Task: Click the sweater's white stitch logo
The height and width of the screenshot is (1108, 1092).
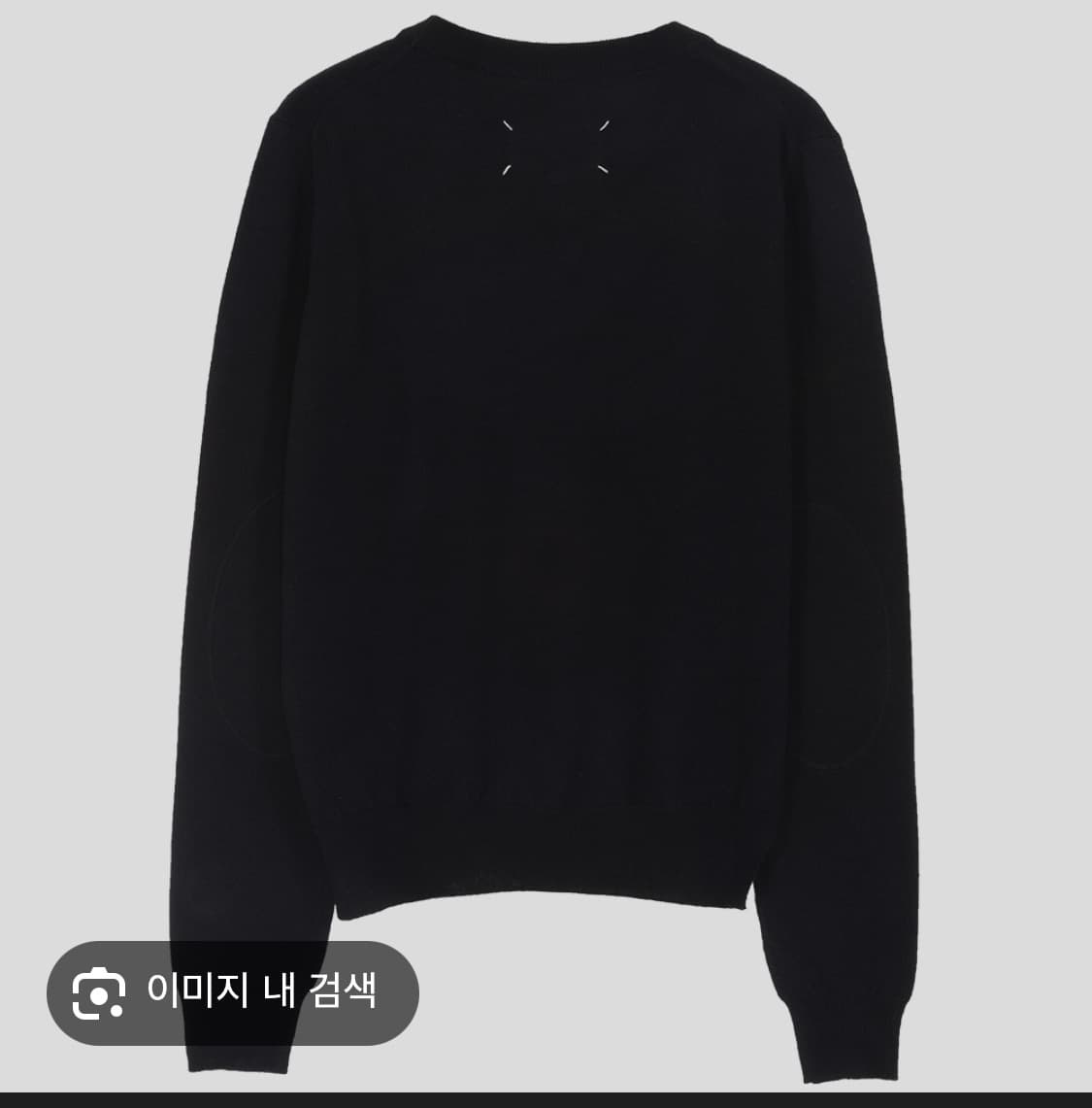Action: tap(554, 146)
